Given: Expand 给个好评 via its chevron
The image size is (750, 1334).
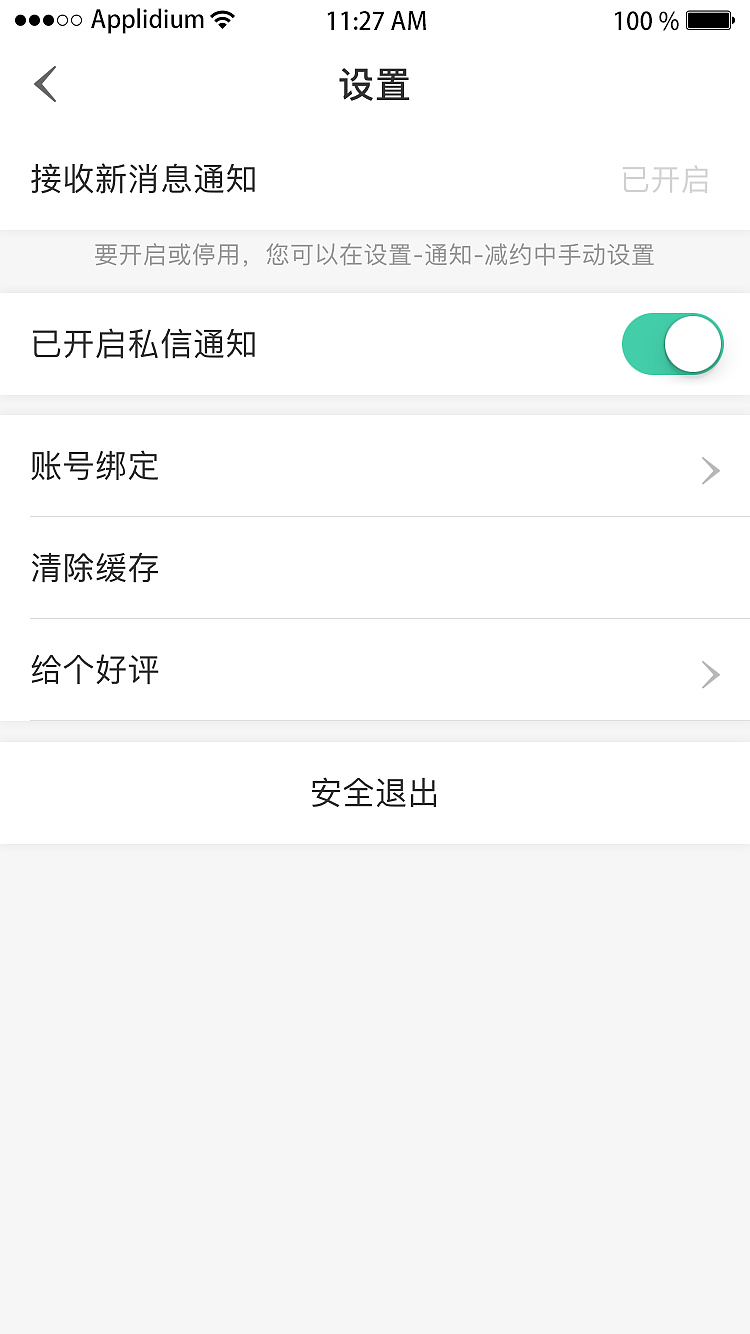Looking at the screenshot, I should [x=710, y=674].
